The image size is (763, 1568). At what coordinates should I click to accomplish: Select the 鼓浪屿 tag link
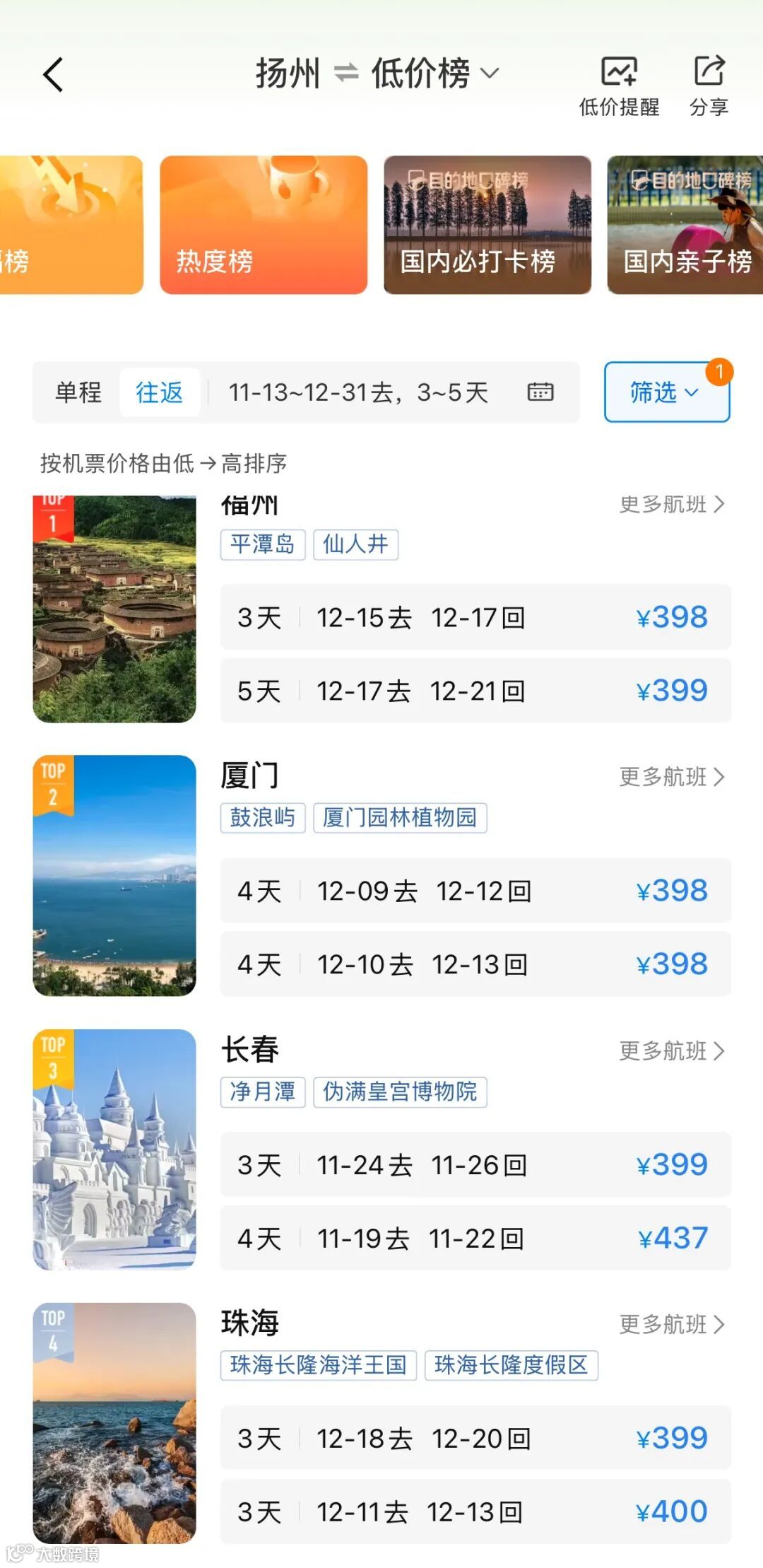click(x=263, y=819)
